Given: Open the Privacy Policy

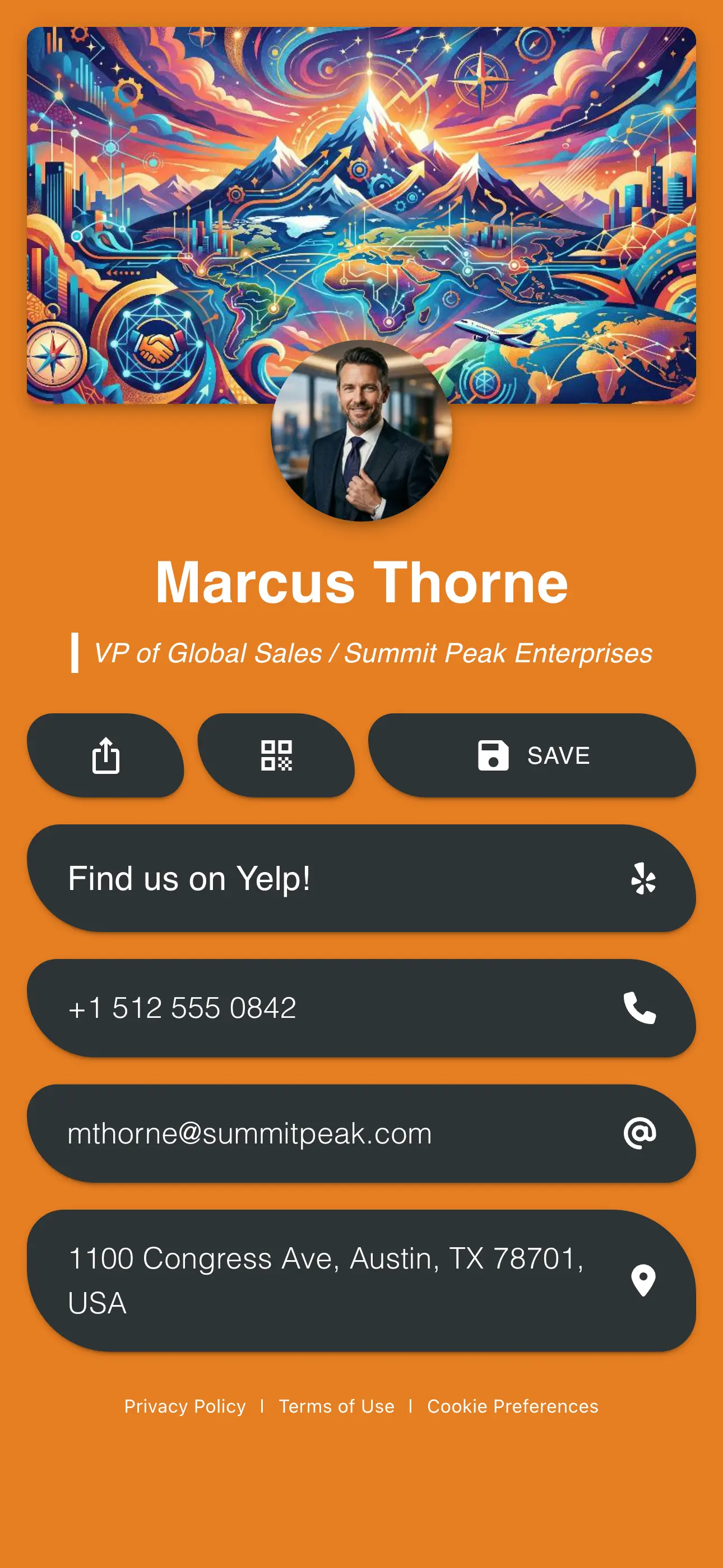Looking at the screenshot, I should [185, 1406].
